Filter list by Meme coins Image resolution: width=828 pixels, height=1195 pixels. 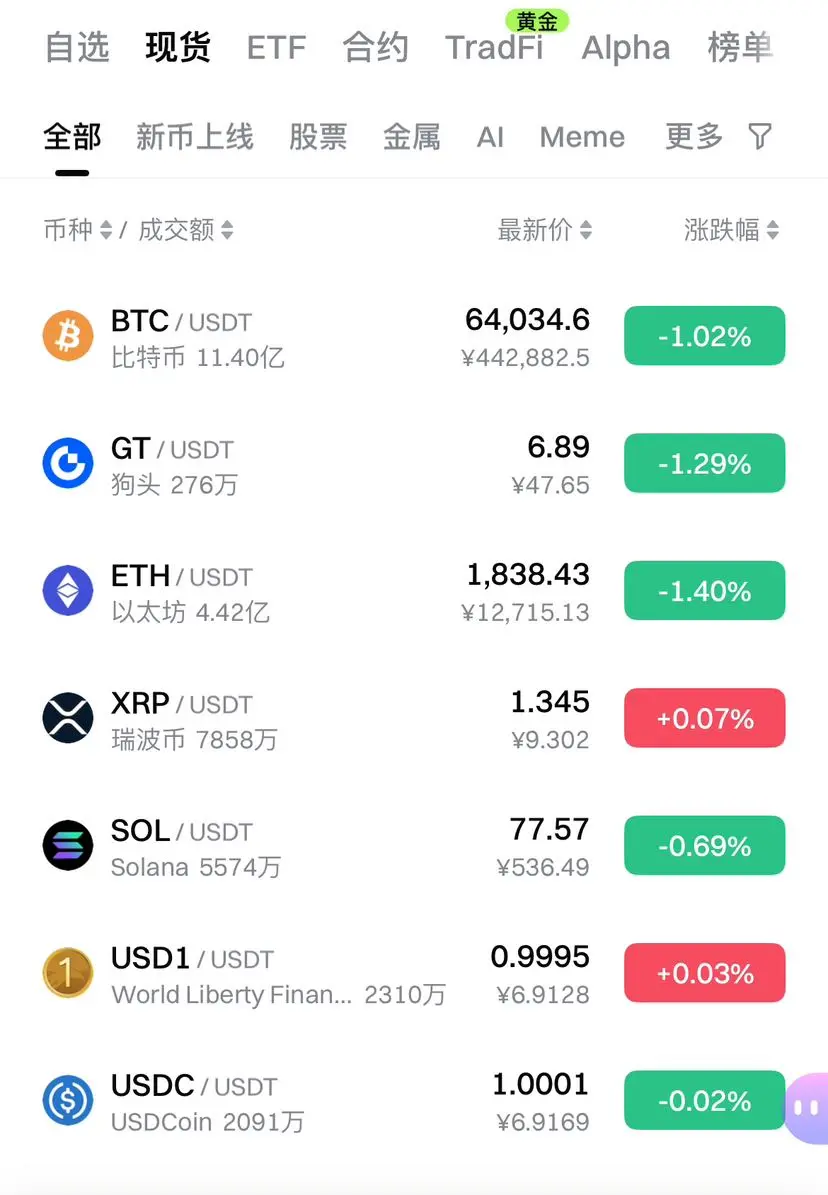point(582,137)
